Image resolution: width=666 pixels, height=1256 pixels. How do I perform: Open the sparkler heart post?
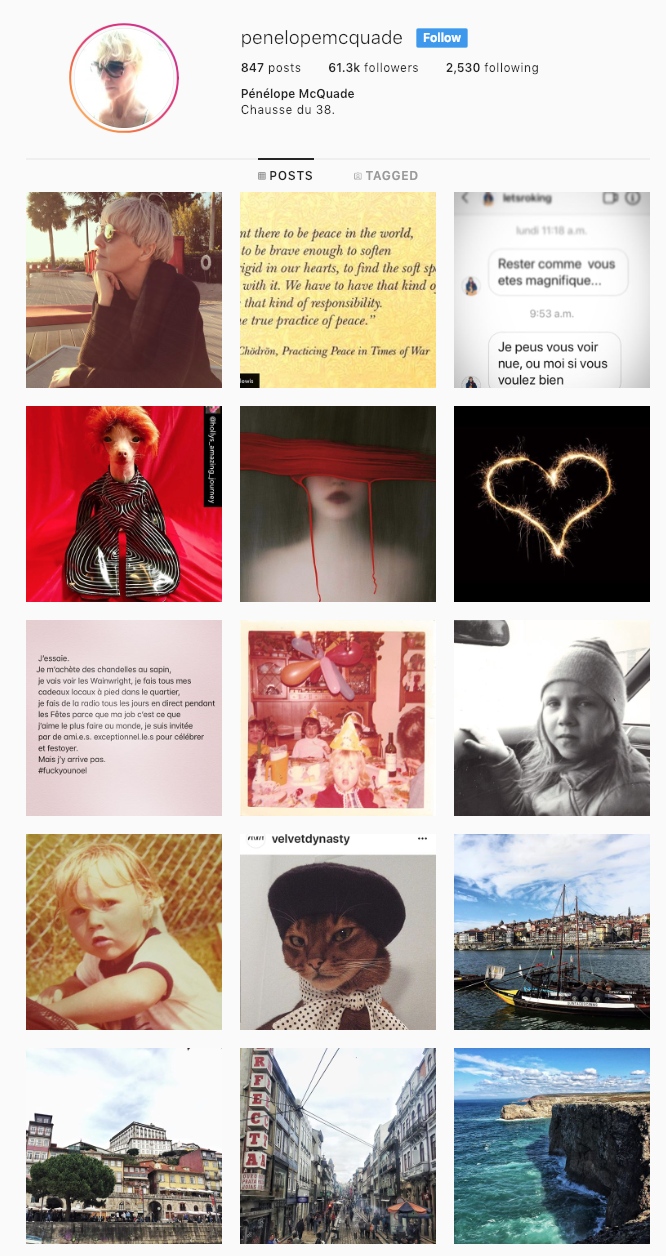coord(552,504)
